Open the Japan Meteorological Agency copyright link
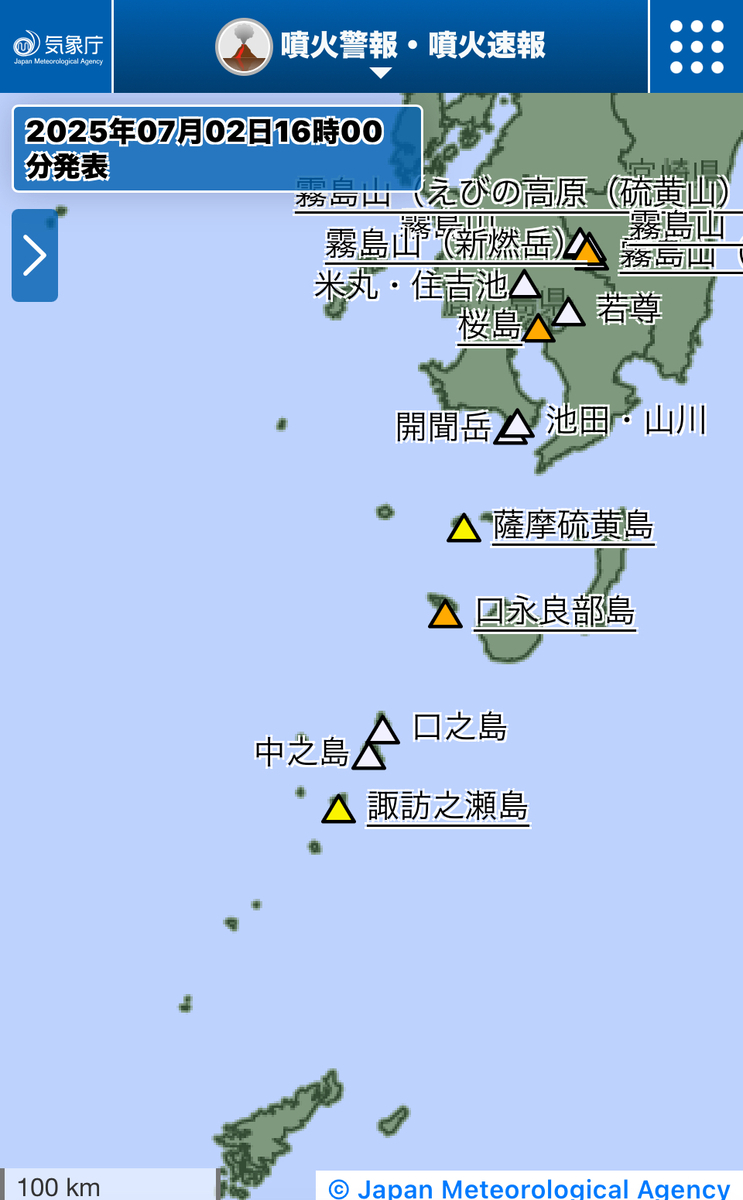Screen dimensions: 743x1200 click(x=530, y=1187)
